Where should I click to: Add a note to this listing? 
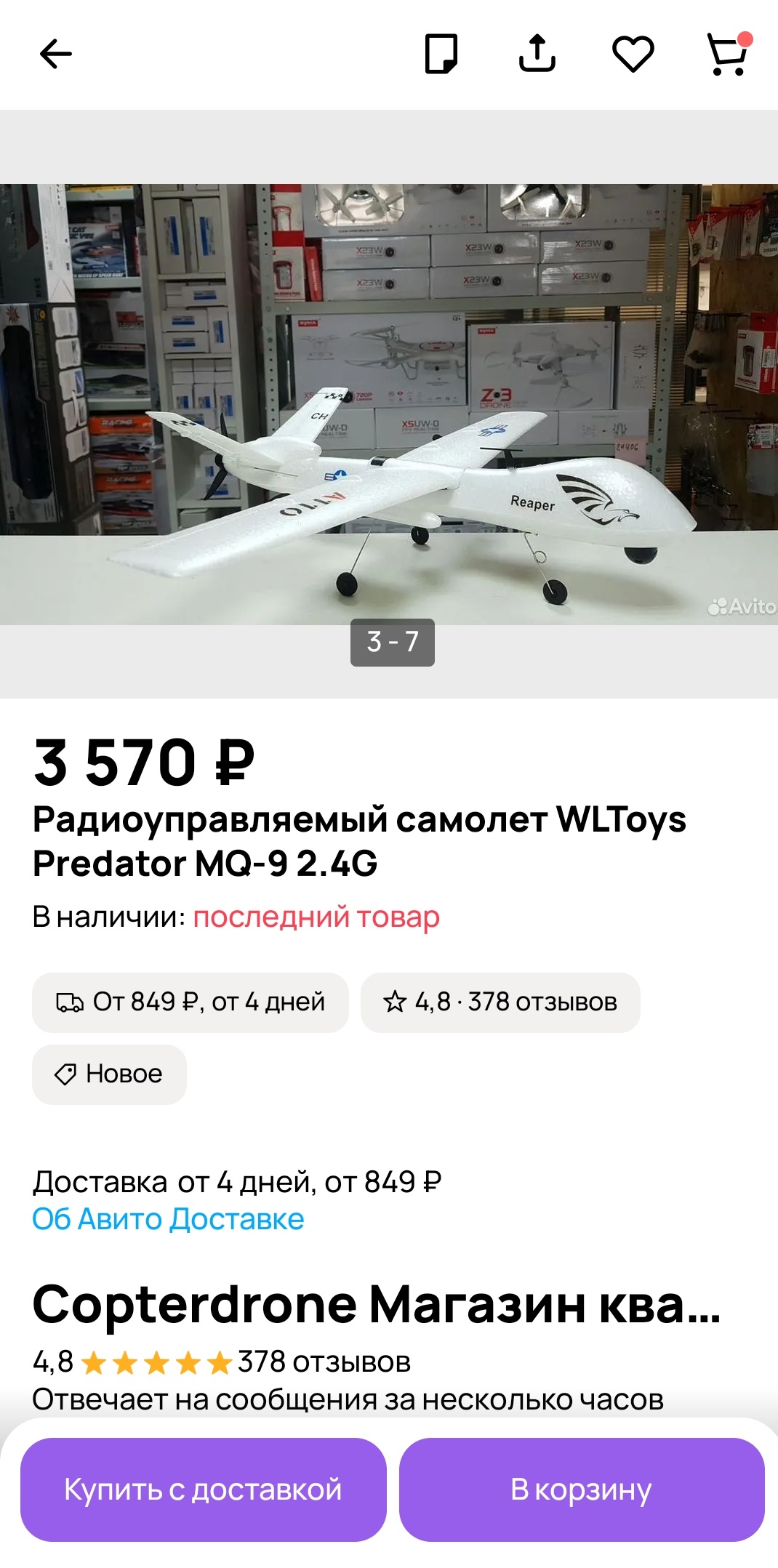pos(441,54)
